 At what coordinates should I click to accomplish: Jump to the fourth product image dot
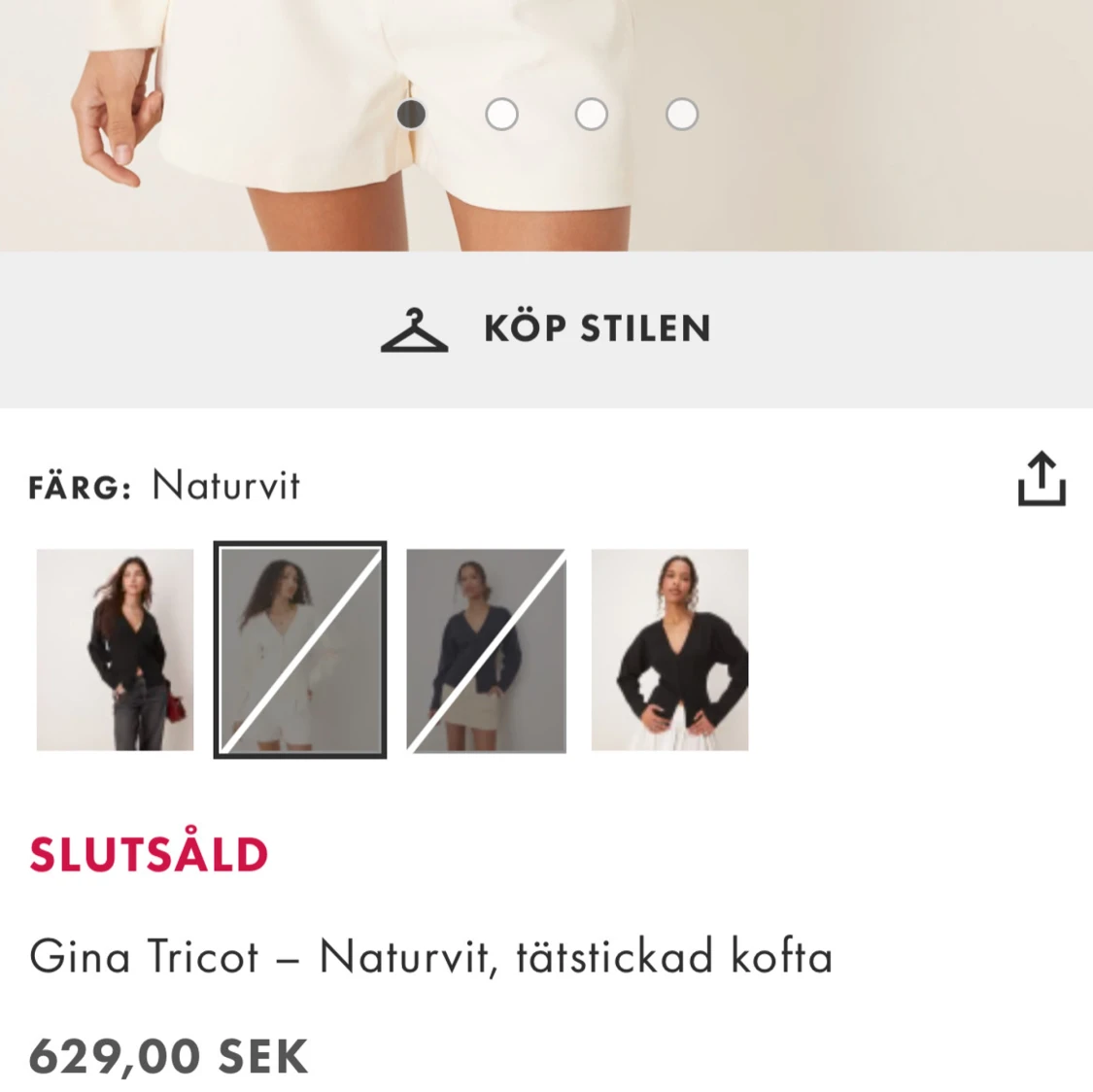[682, 115]
